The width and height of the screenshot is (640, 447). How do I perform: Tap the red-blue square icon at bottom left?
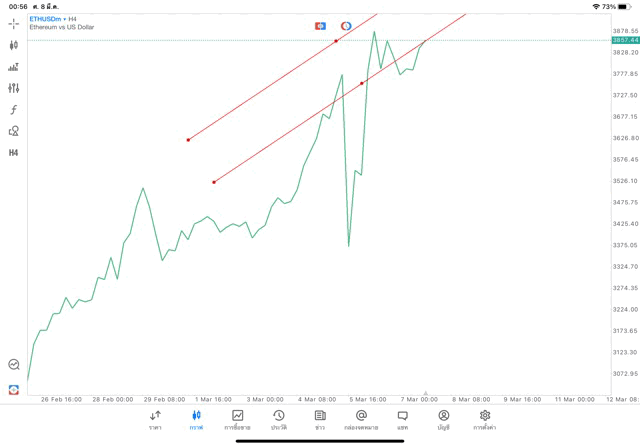point(13,390)
